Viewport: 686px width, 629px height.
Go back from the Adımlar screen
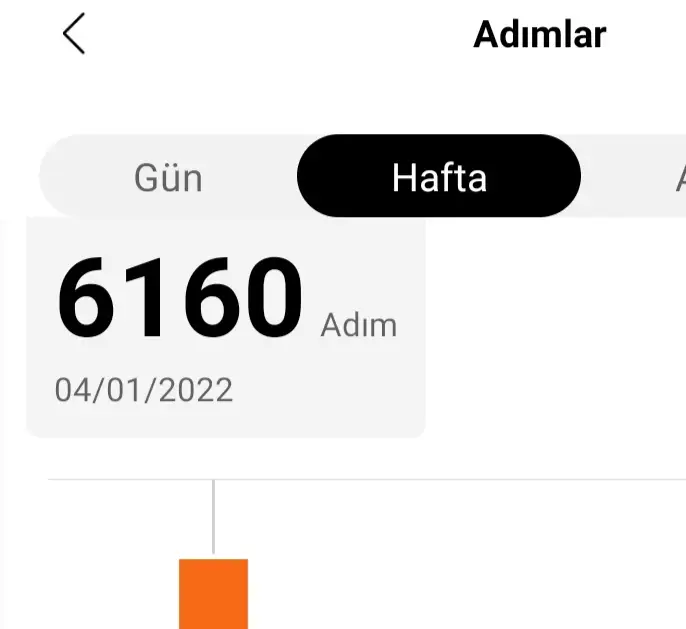pyautogui.click(x=74, y=35)
